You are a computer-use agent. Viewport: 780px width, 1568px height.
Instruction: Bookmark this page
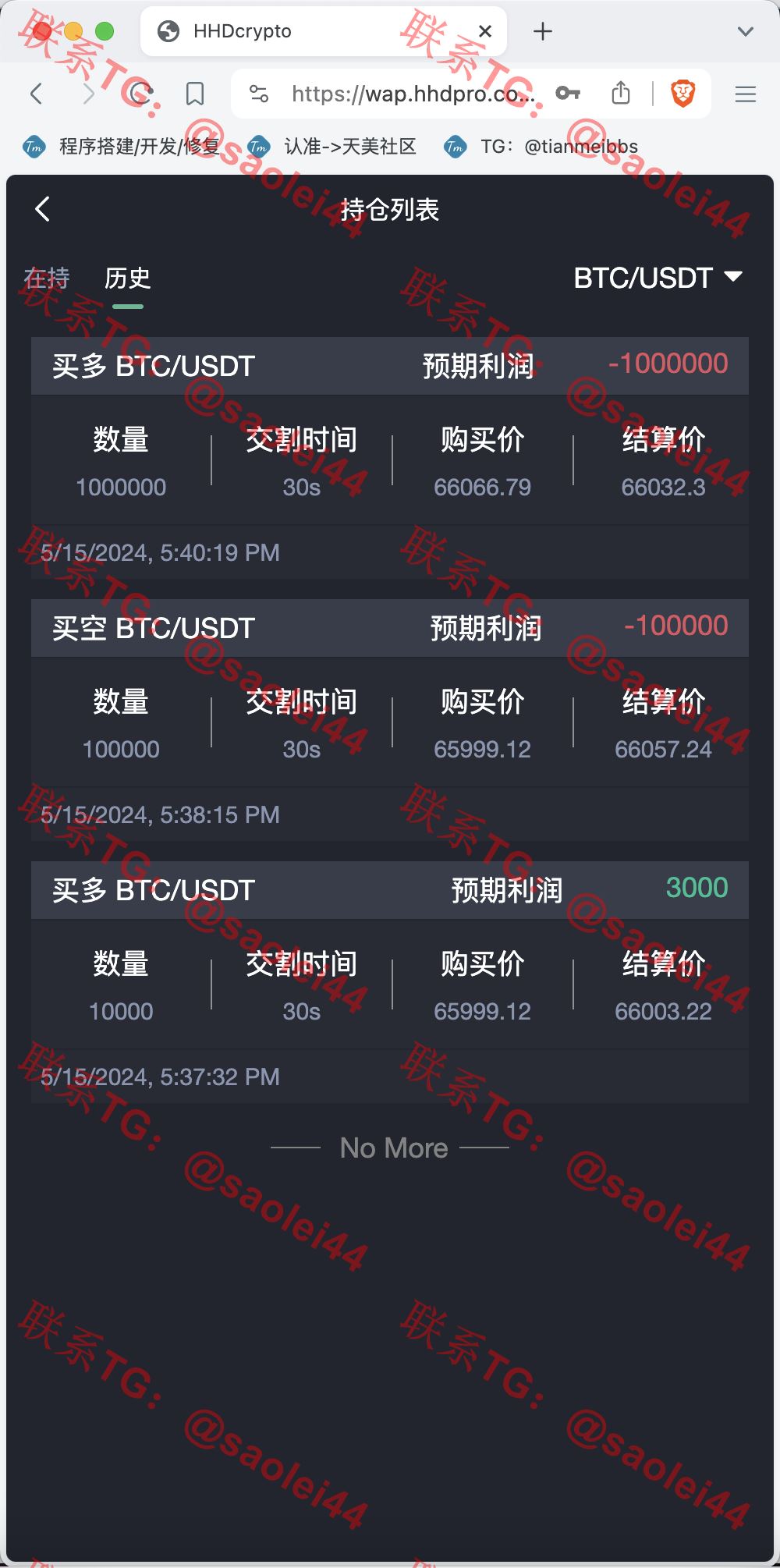pos(195,94)
